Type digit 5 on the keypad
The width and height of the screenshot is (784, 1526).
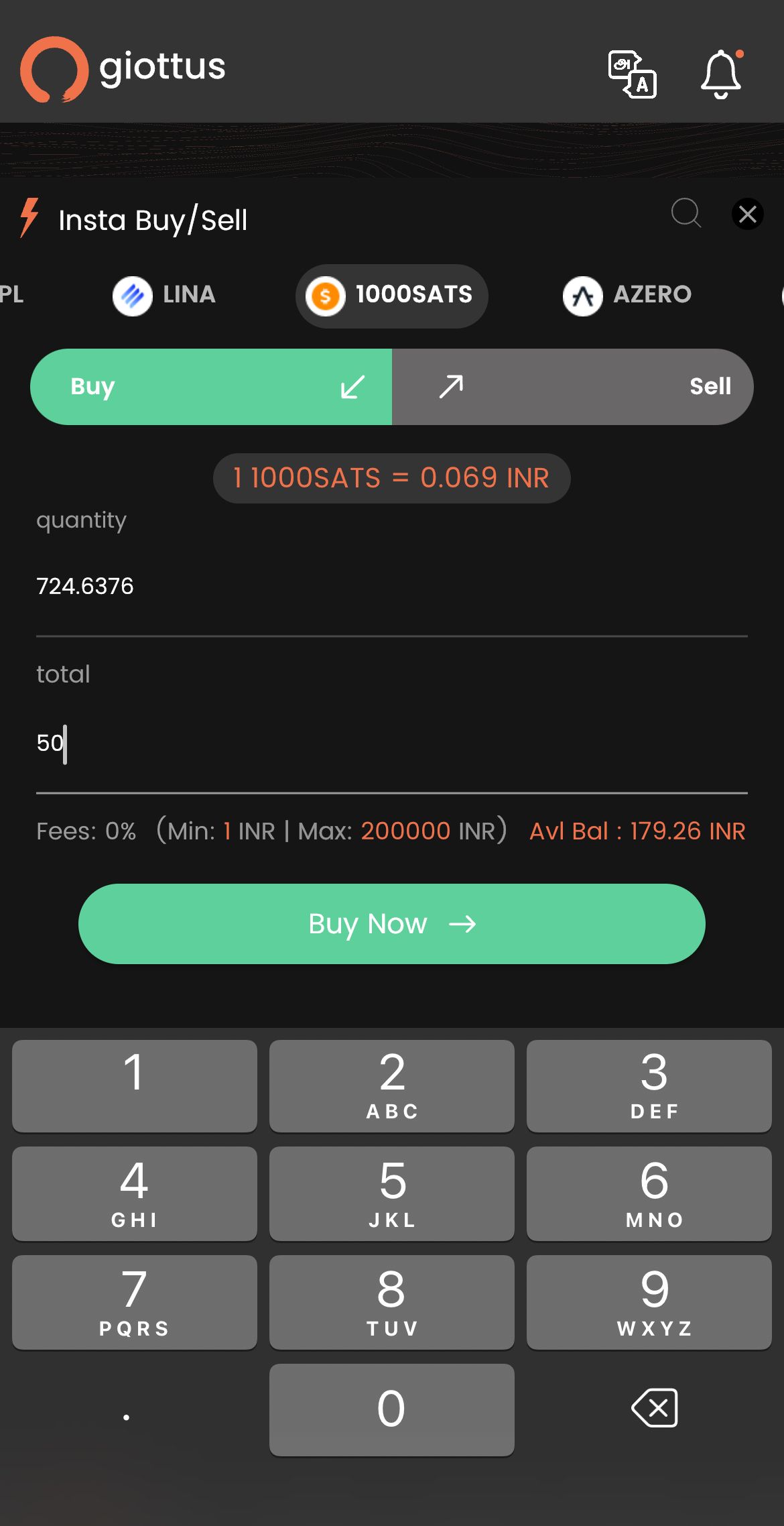pyautogui.click(x=391, y=1193)
